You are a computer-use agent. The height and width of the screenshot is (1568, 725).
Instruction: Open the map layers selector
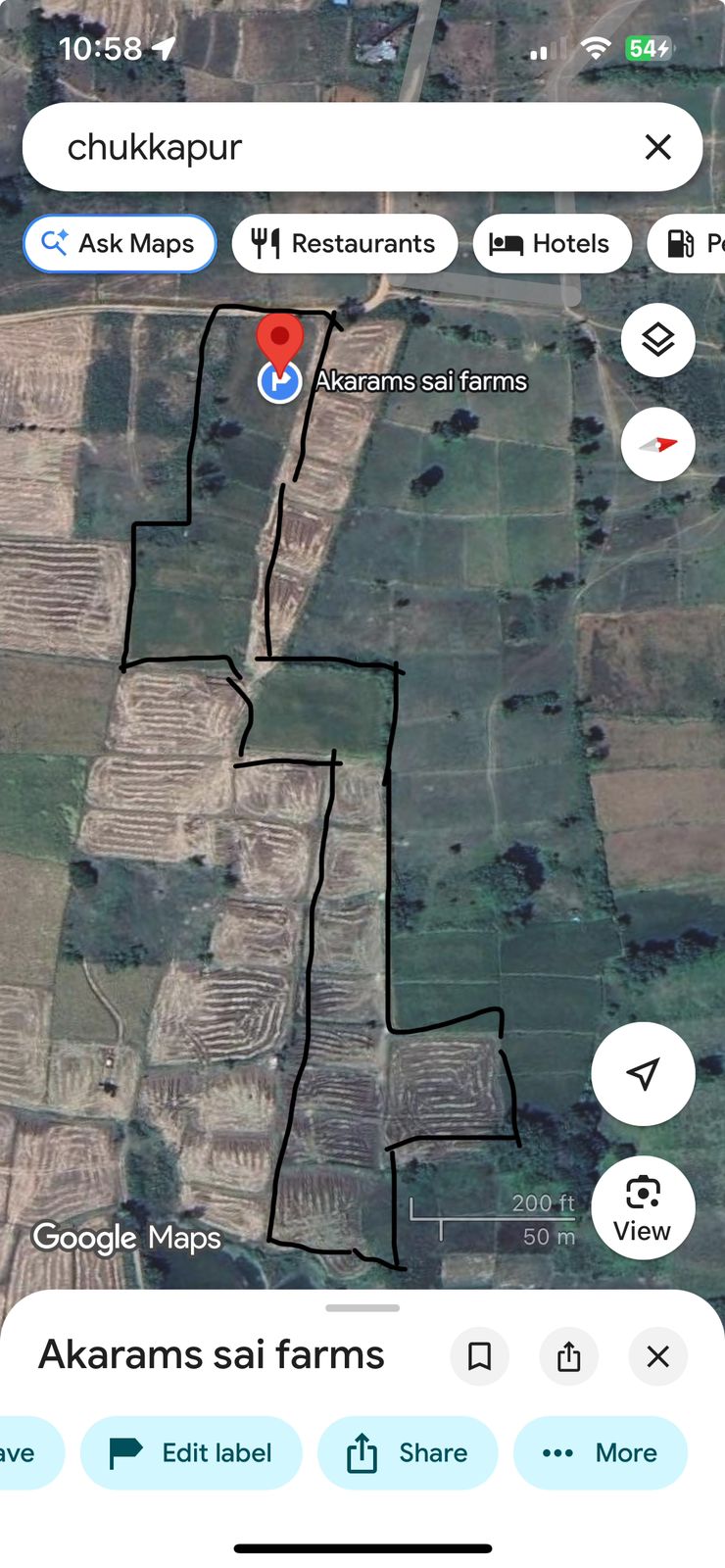click(x=657, y=340)
